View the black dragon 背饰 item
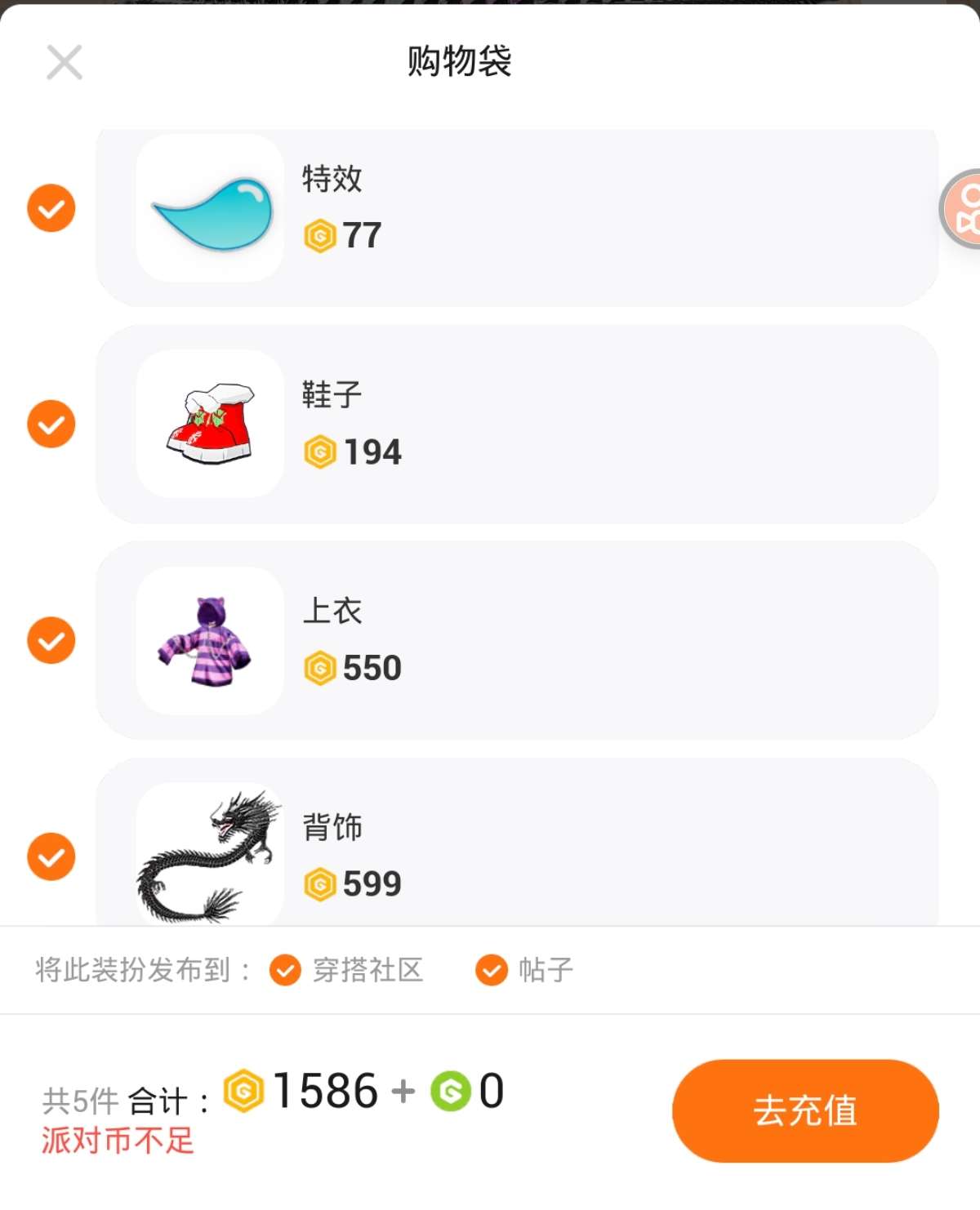The width and height of the screenshot is (980, 1210). 210,855
